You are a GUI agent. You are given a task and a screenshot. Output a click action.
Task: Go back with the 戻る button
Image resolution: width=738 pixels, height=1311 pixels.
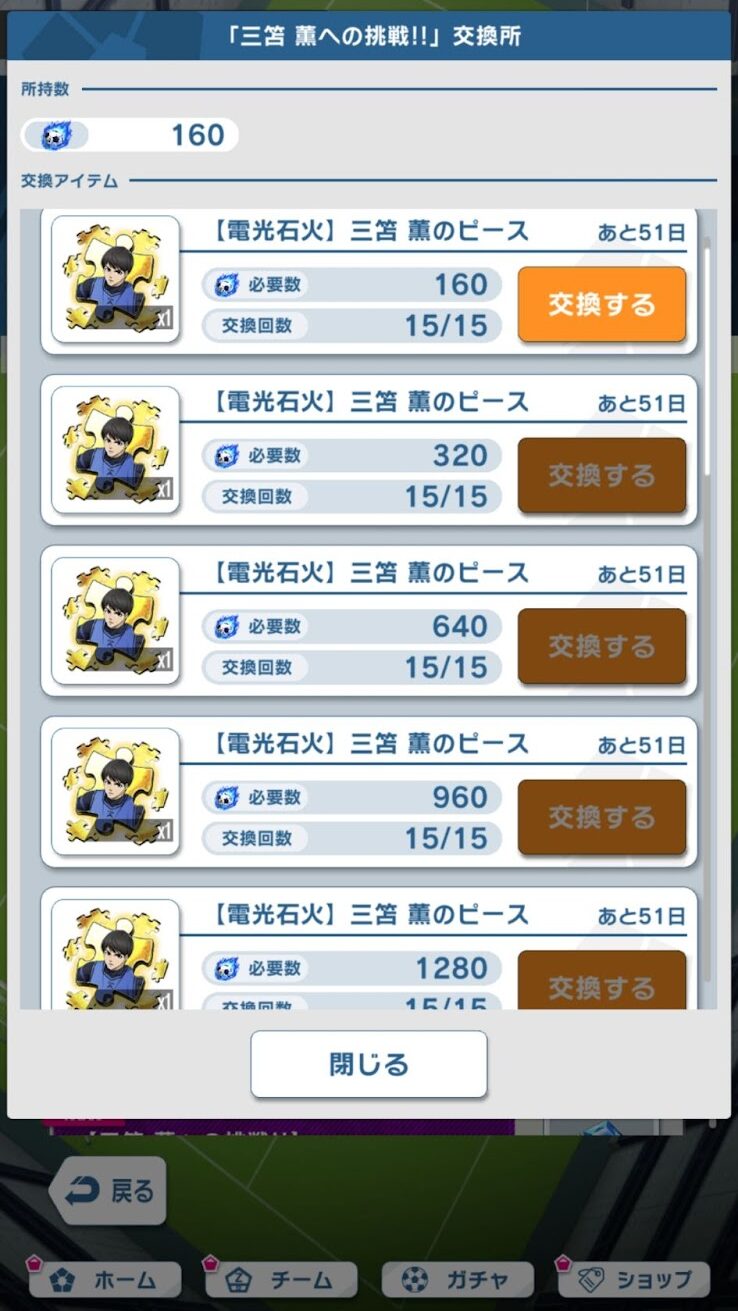[110, 1190]
